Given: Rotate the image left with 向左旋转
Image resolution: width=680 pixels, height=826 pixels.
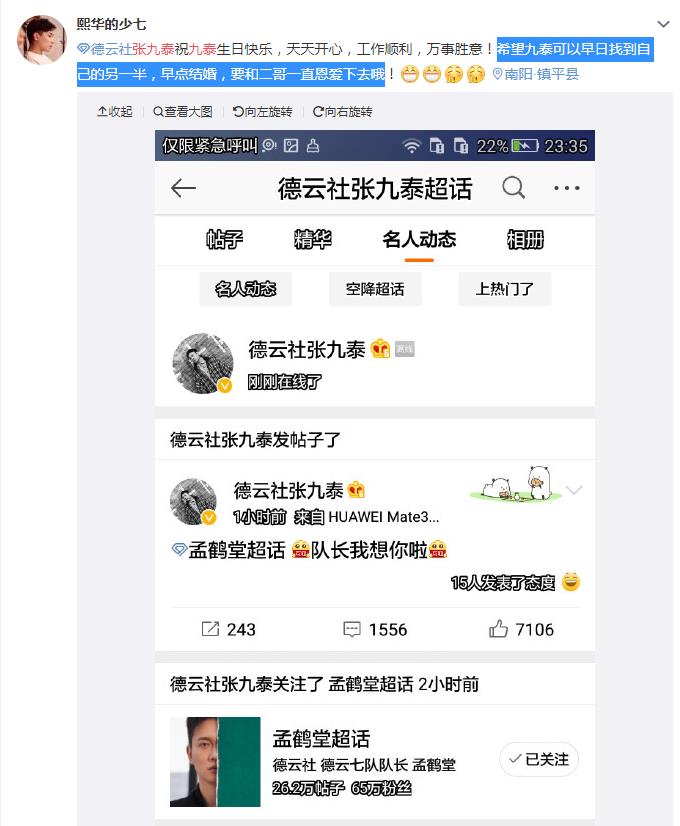Looking at the screenshot, I should (263, 112).
